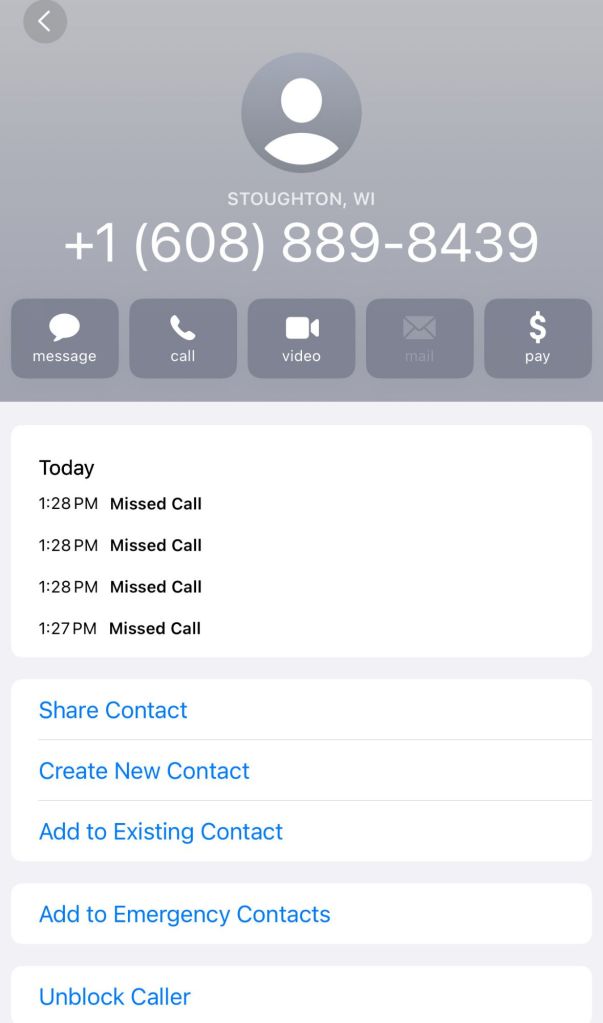The height and width of the screenshot is (1023, 603).
Task: Add to Emergency Contacts
Action: (x=184, y=914)
